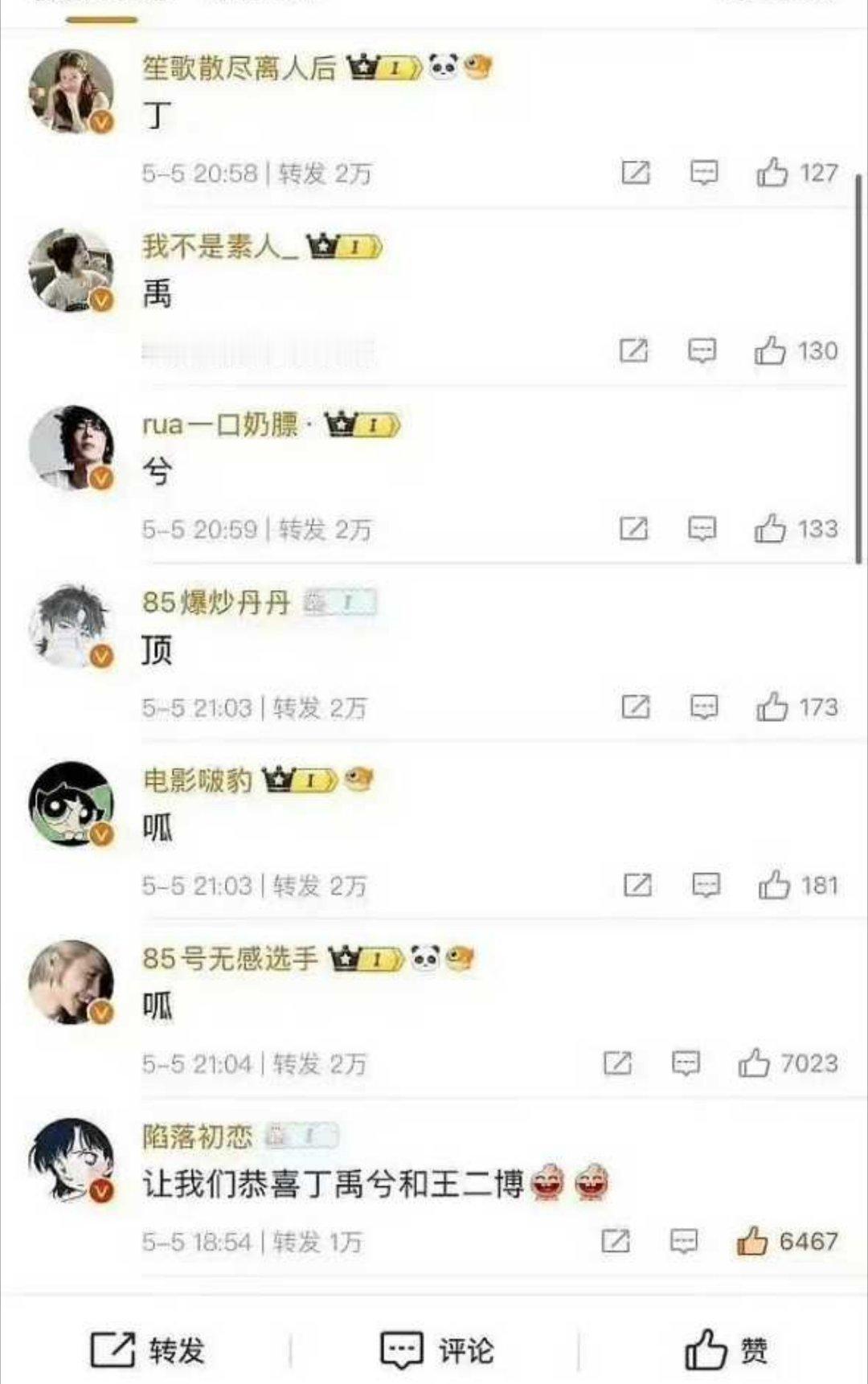Repost the comment by 笙歌散尽离人后
Viewport: 868px width, 1384px height.
coord(636,173)
